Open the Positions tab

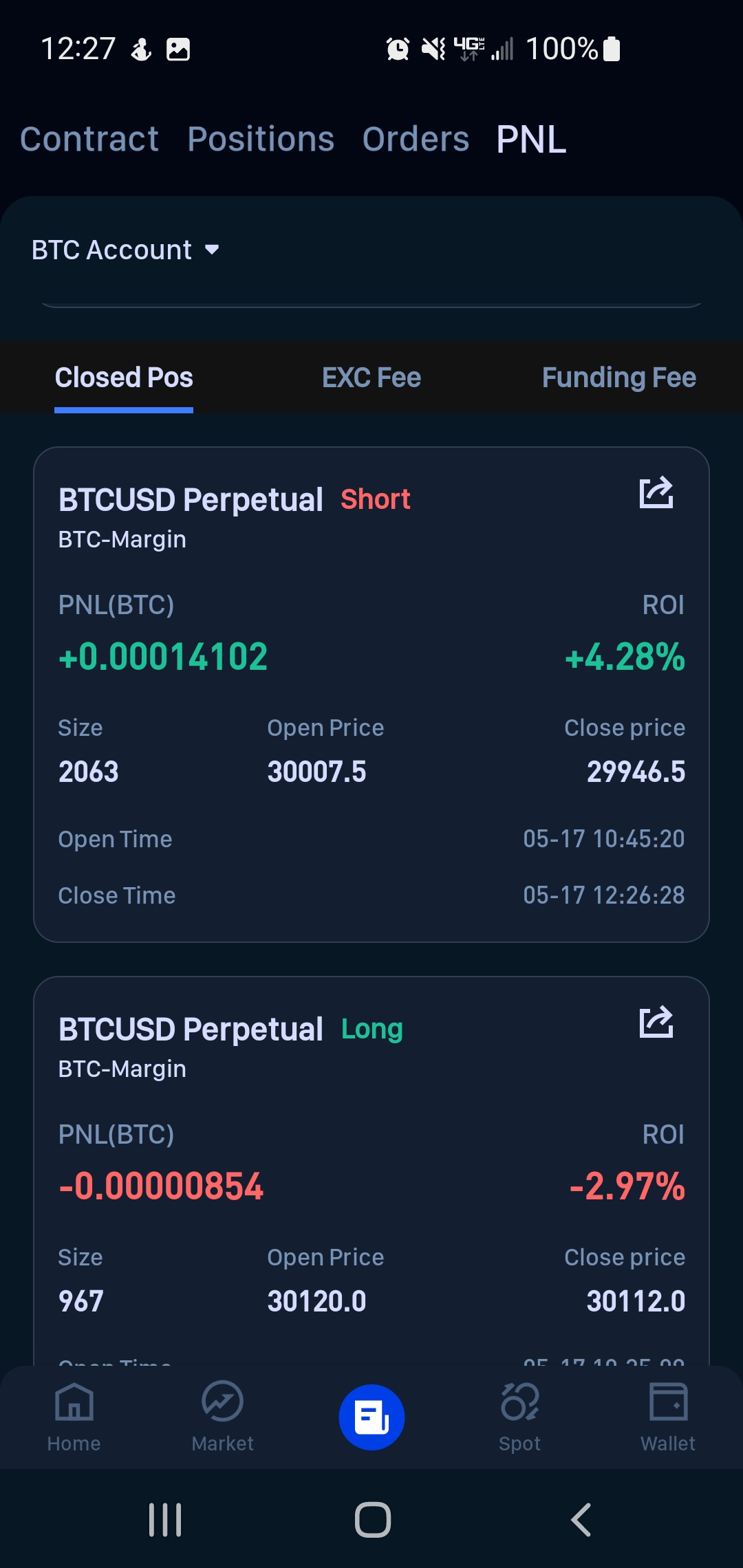(261, 139)
